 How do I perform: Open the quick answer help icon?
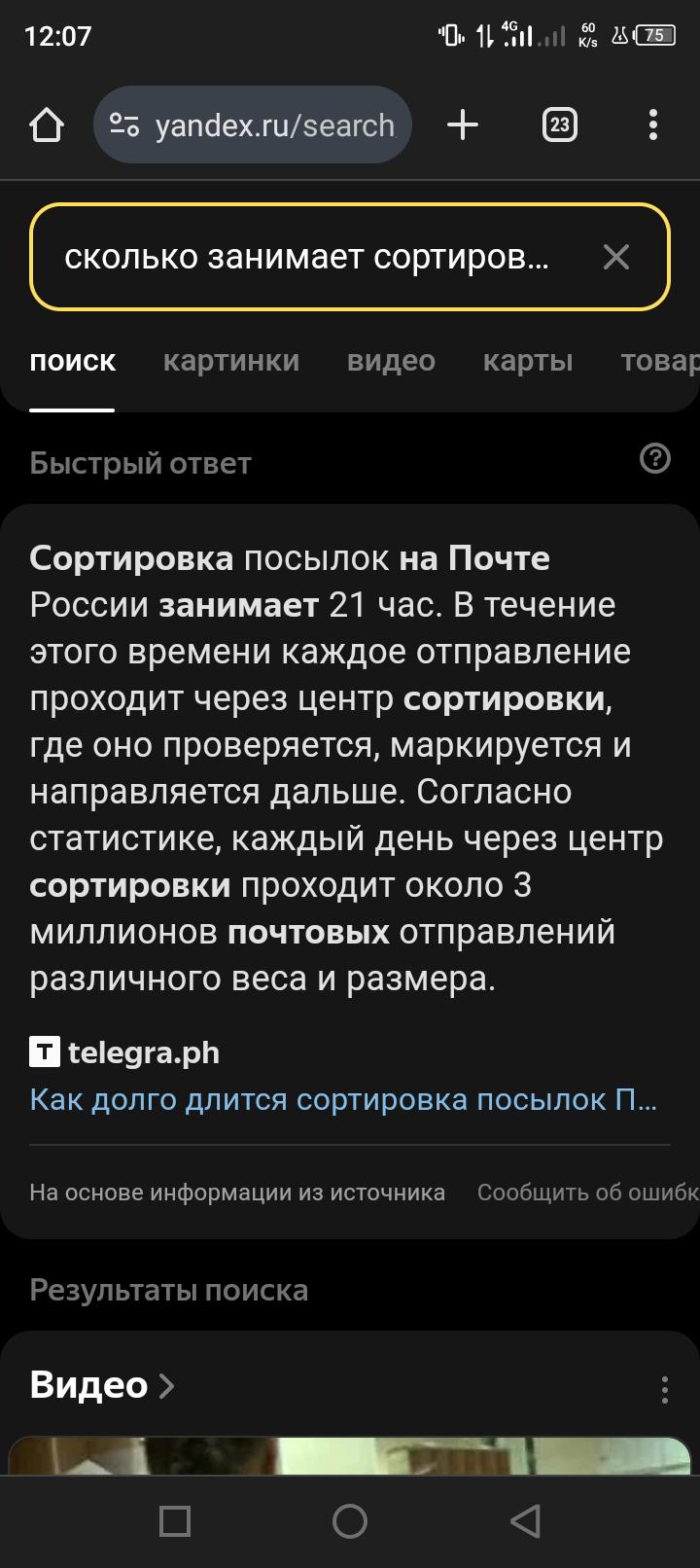click(655, 458)
